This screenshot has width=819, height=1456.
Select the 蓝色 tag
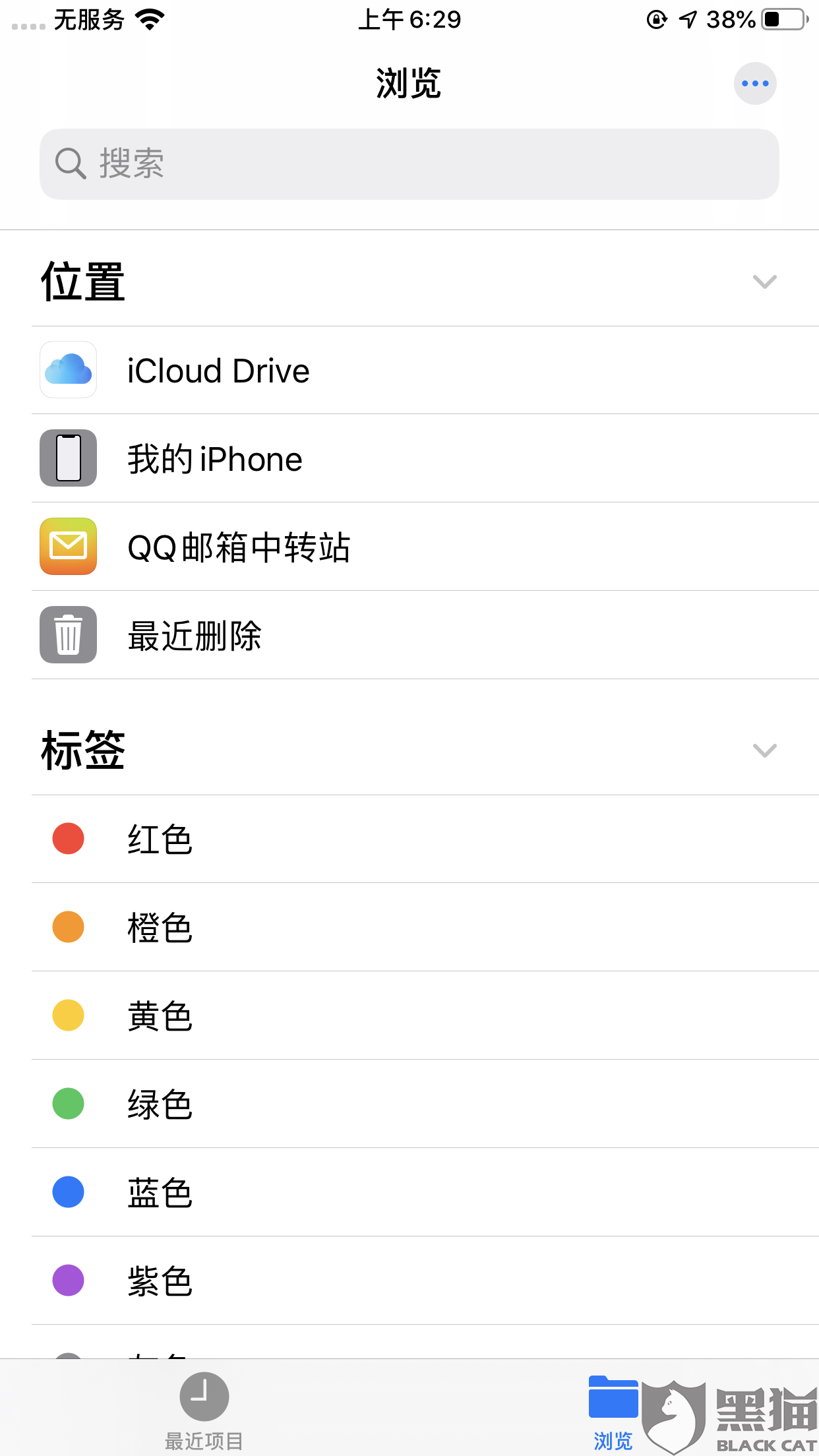tap(160, 1193)
